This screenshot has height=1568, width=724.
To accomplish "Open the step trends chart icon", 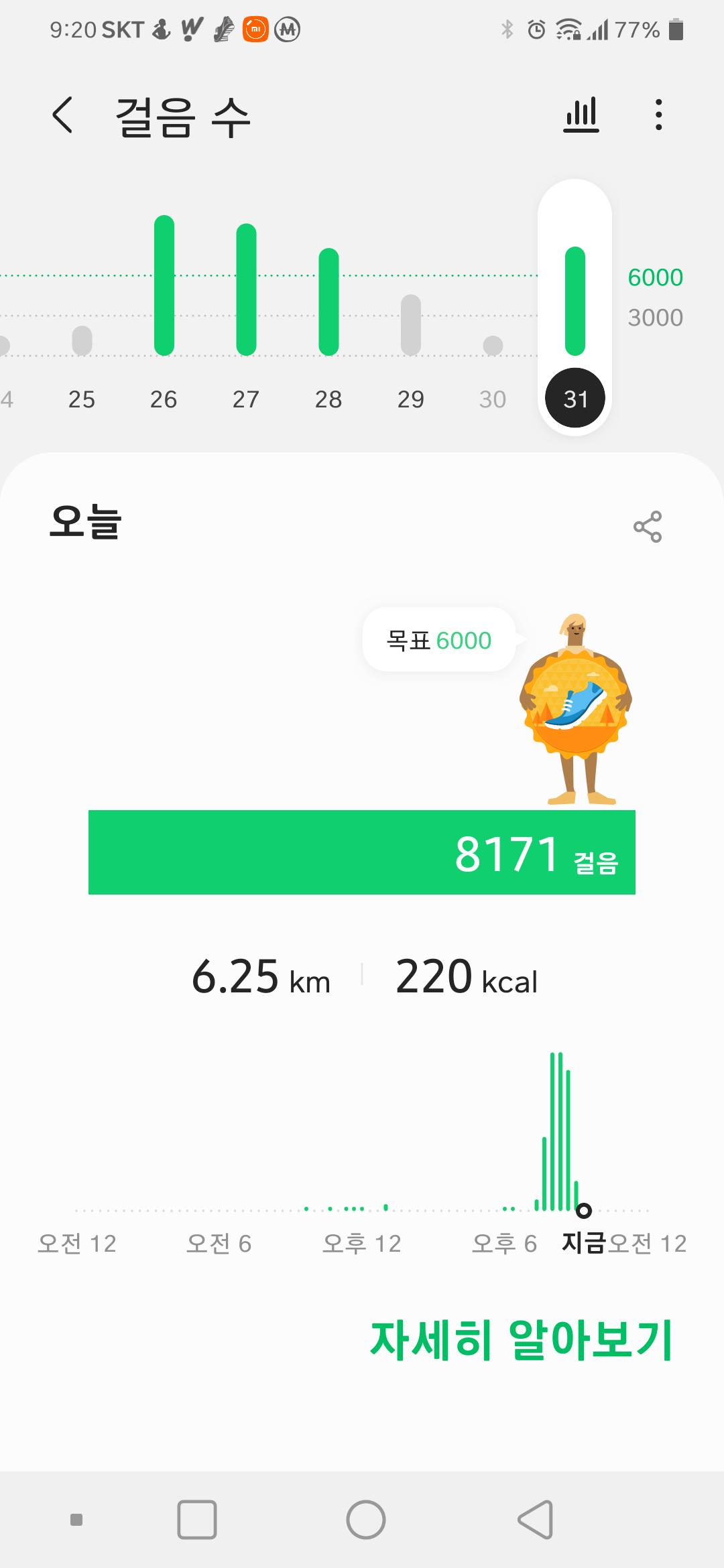I will pyautogui.click(x=581, y=115).
